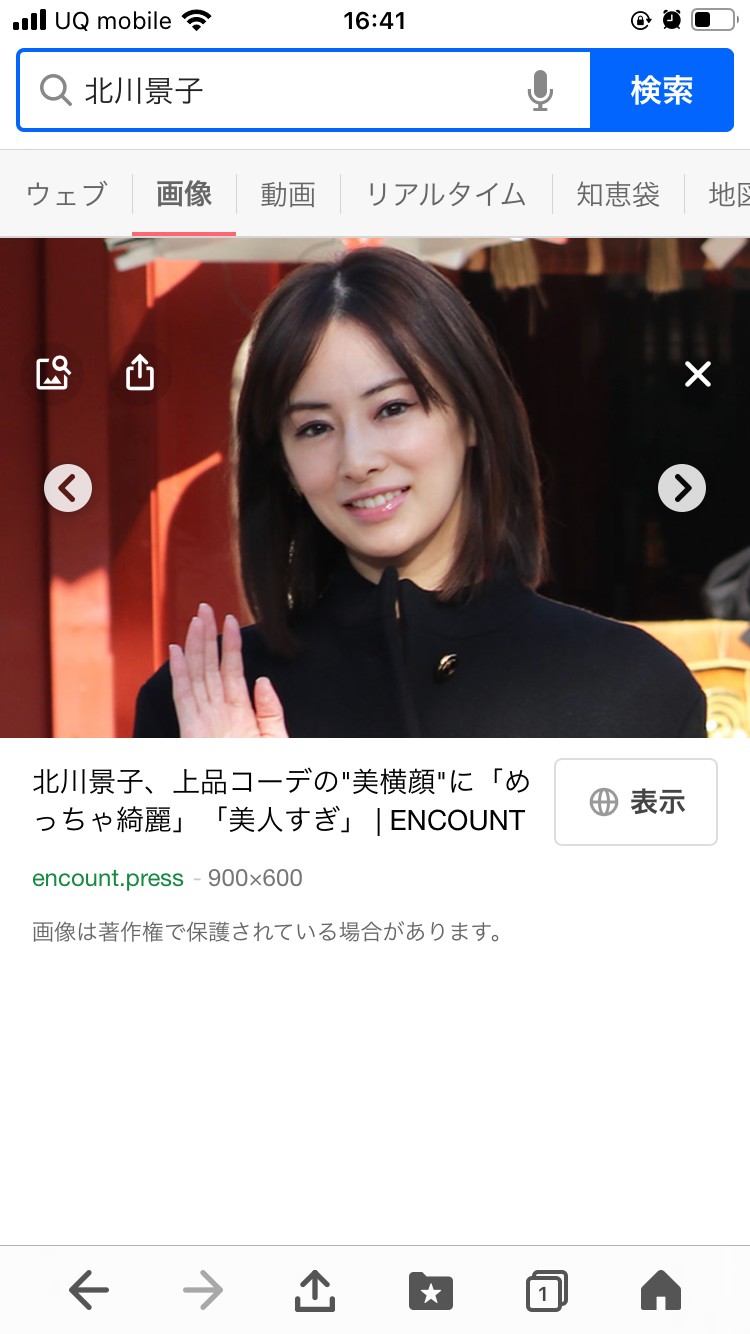Viewport: 750px width, 1334px height.
Task: Search by this image icon
Action: coord(53,374)
